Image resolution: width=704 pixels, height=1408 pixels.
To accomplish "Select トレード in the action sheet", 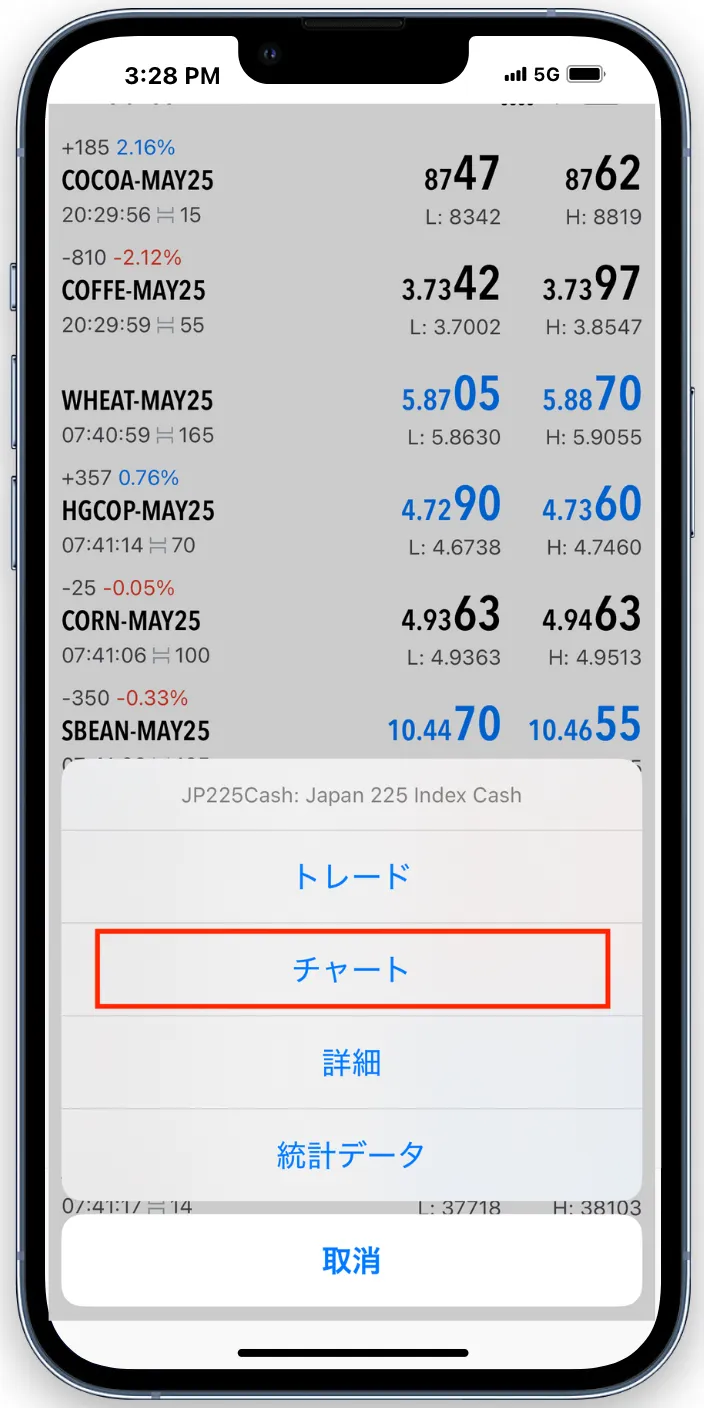I will (352, 876).
